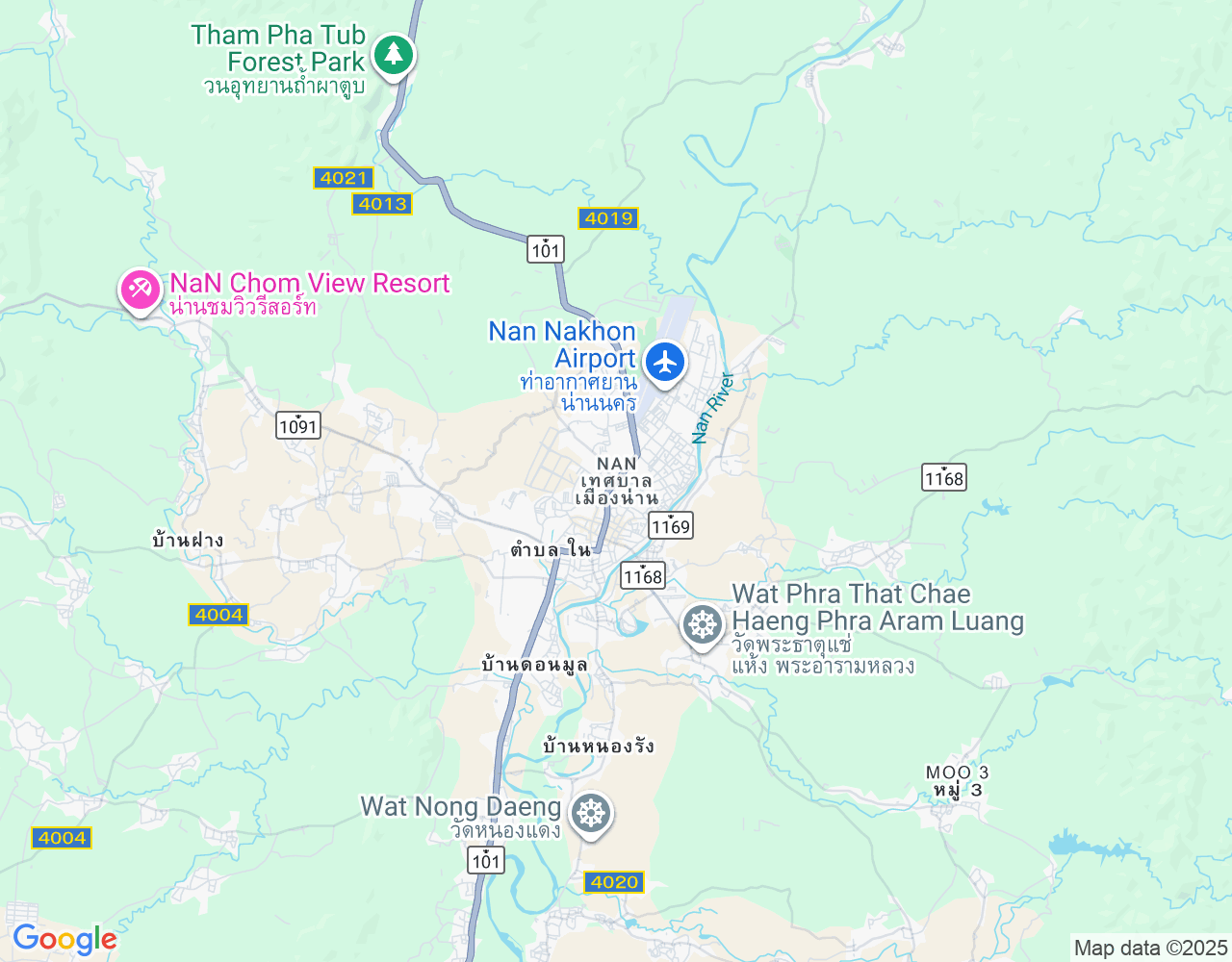Select the Nan Nakhon Airport marker
Screen dimensions: 1232x962
tap(664, 363)
